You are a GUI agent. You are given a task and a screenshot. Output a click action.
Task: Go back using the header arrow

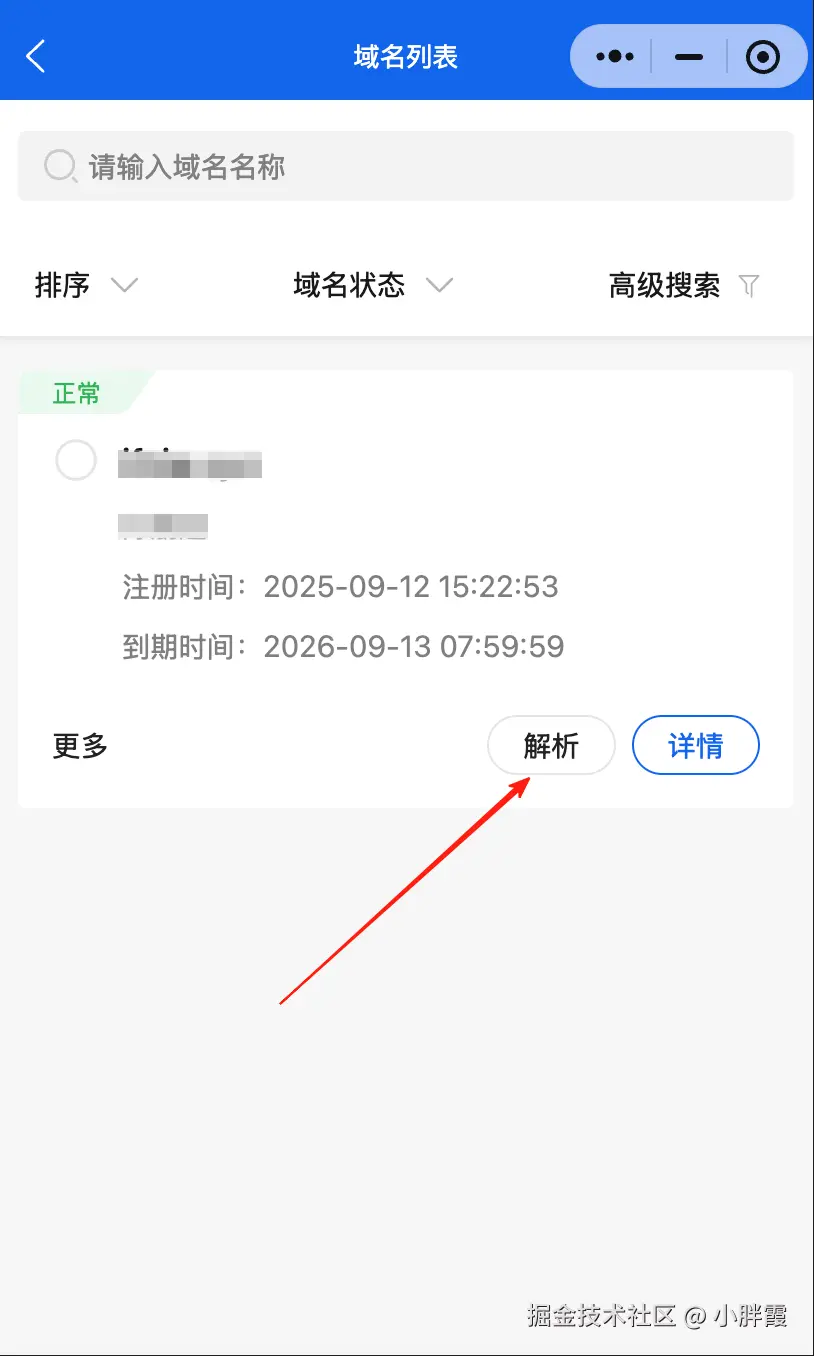[x=36, y=56]
